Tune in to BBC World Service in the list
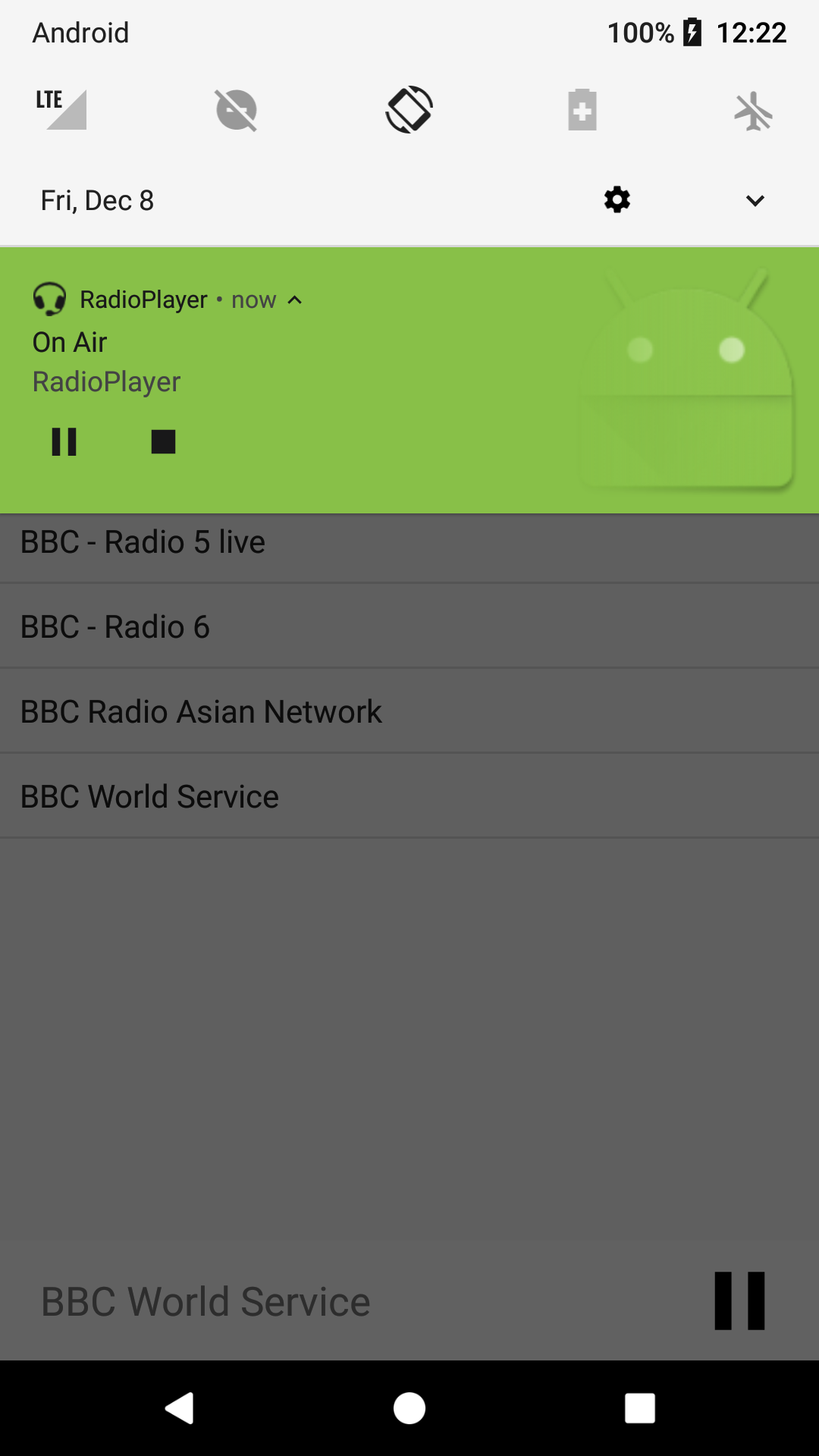Screen dimensions: 819x1456 409,795
